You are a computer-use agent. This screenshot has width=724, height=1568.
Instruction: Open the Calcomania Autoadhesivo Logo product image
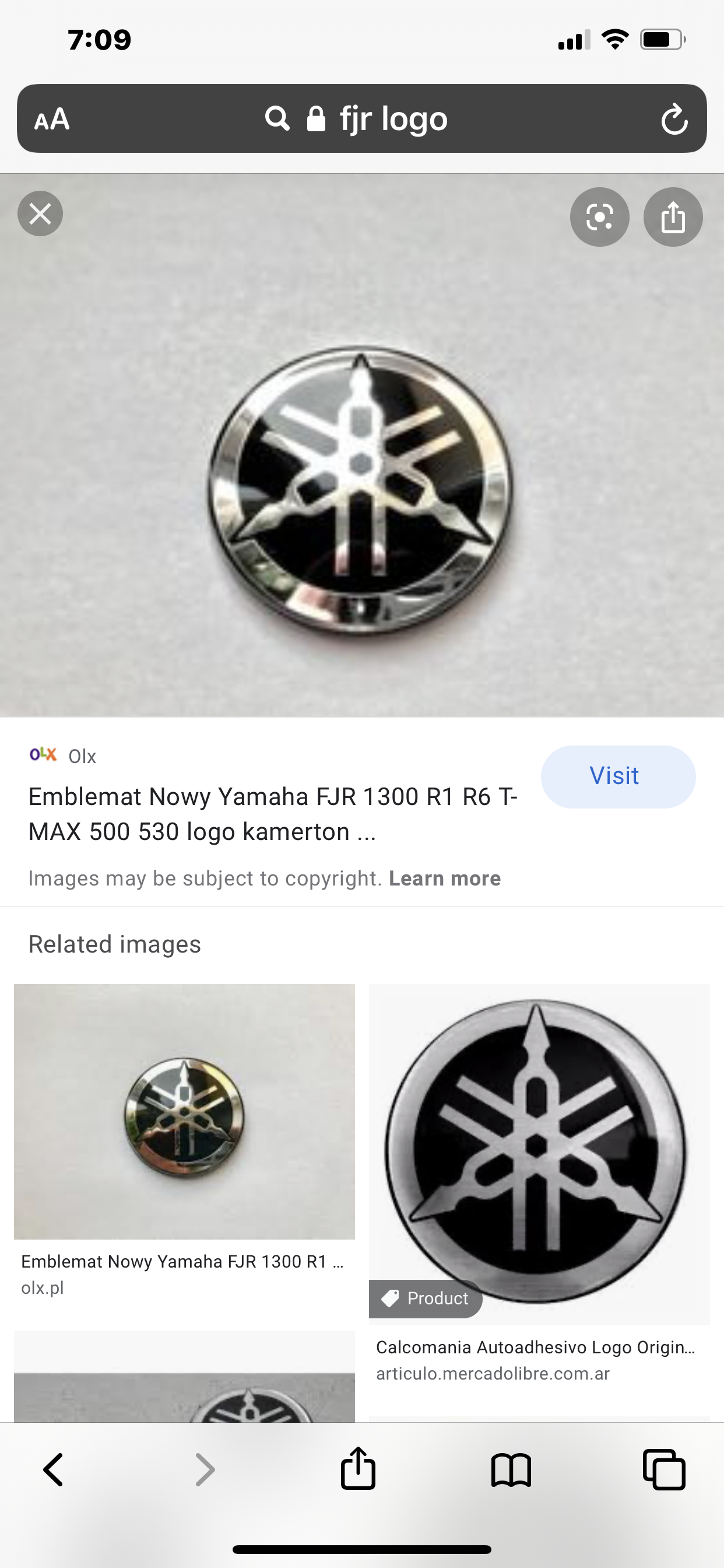coord(539,1154)
